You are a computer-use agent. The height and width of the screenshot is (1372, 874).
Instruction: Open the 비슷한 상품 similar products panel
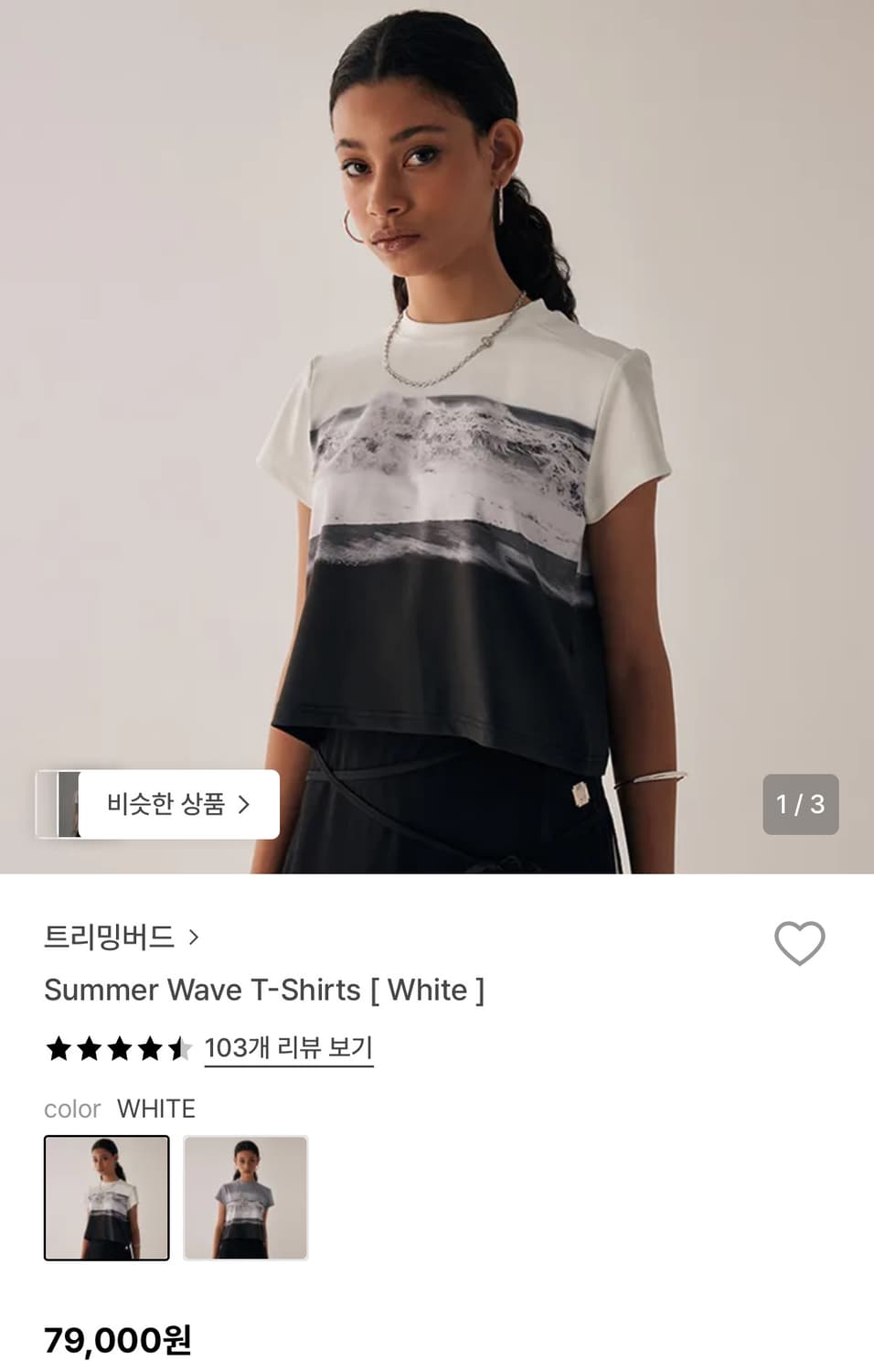174,805
